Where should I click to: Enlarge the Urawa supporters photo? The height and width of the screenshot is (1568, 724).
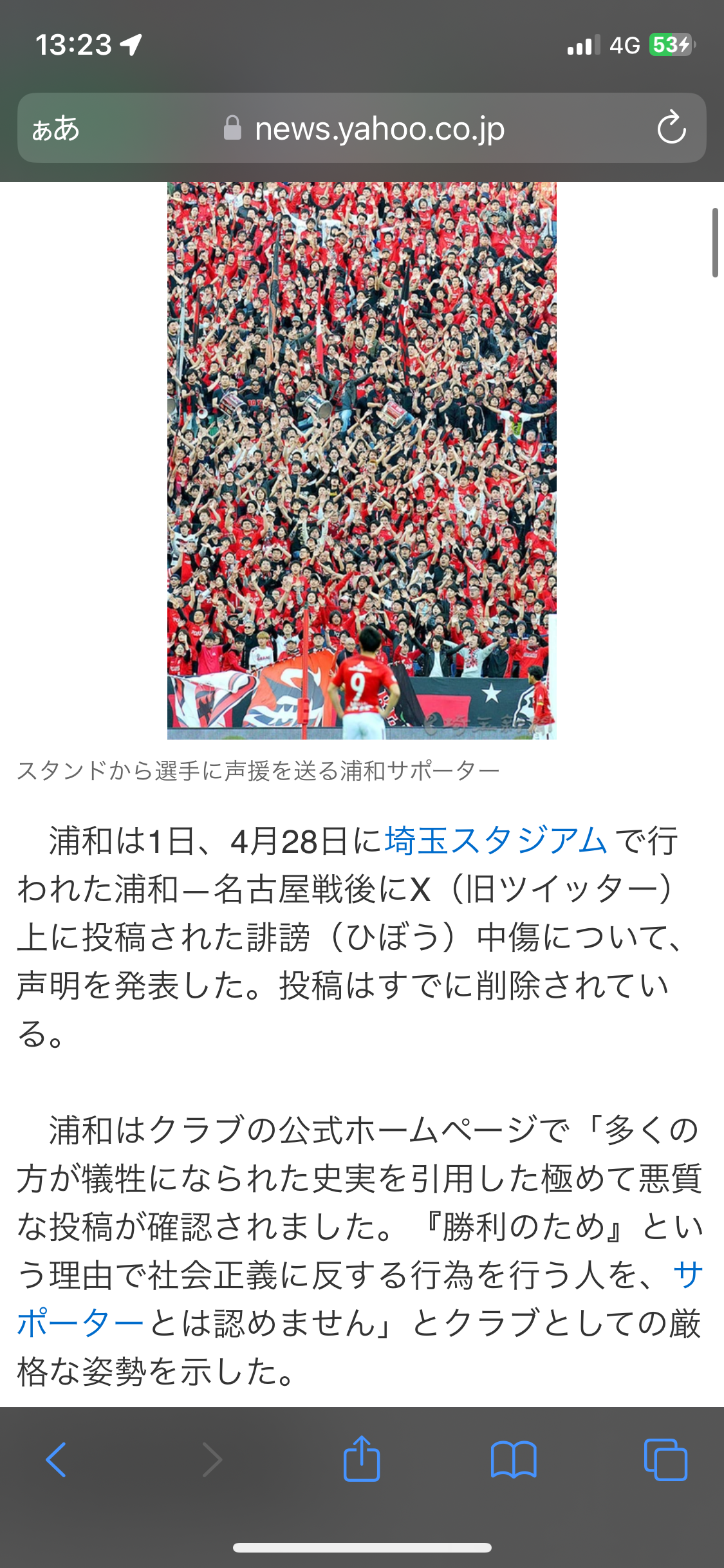click(x=362, y=460)
